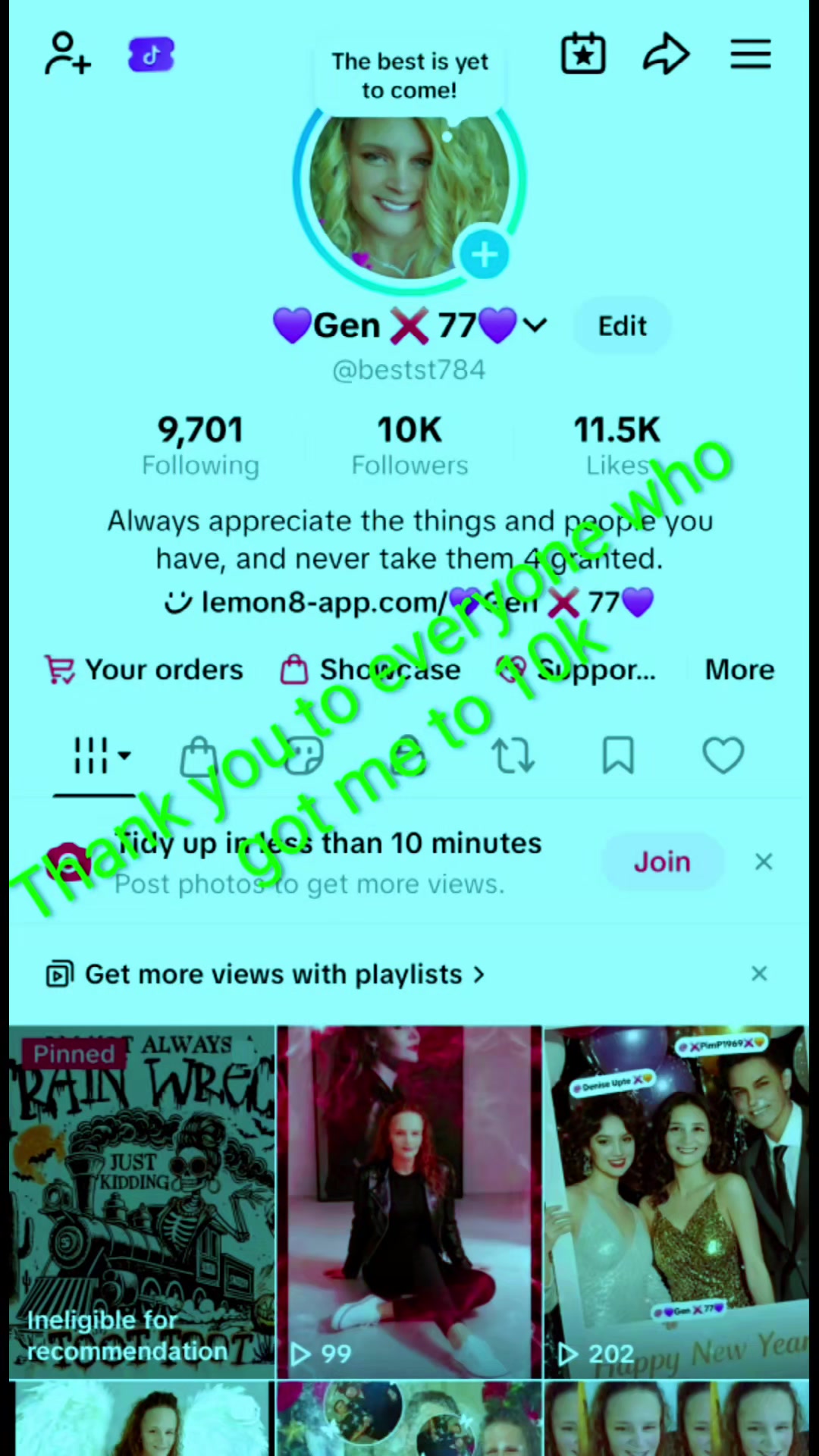819x1456 pixels.
Task: Open the calendar star events icon
Action: click(x=583, y=54)
